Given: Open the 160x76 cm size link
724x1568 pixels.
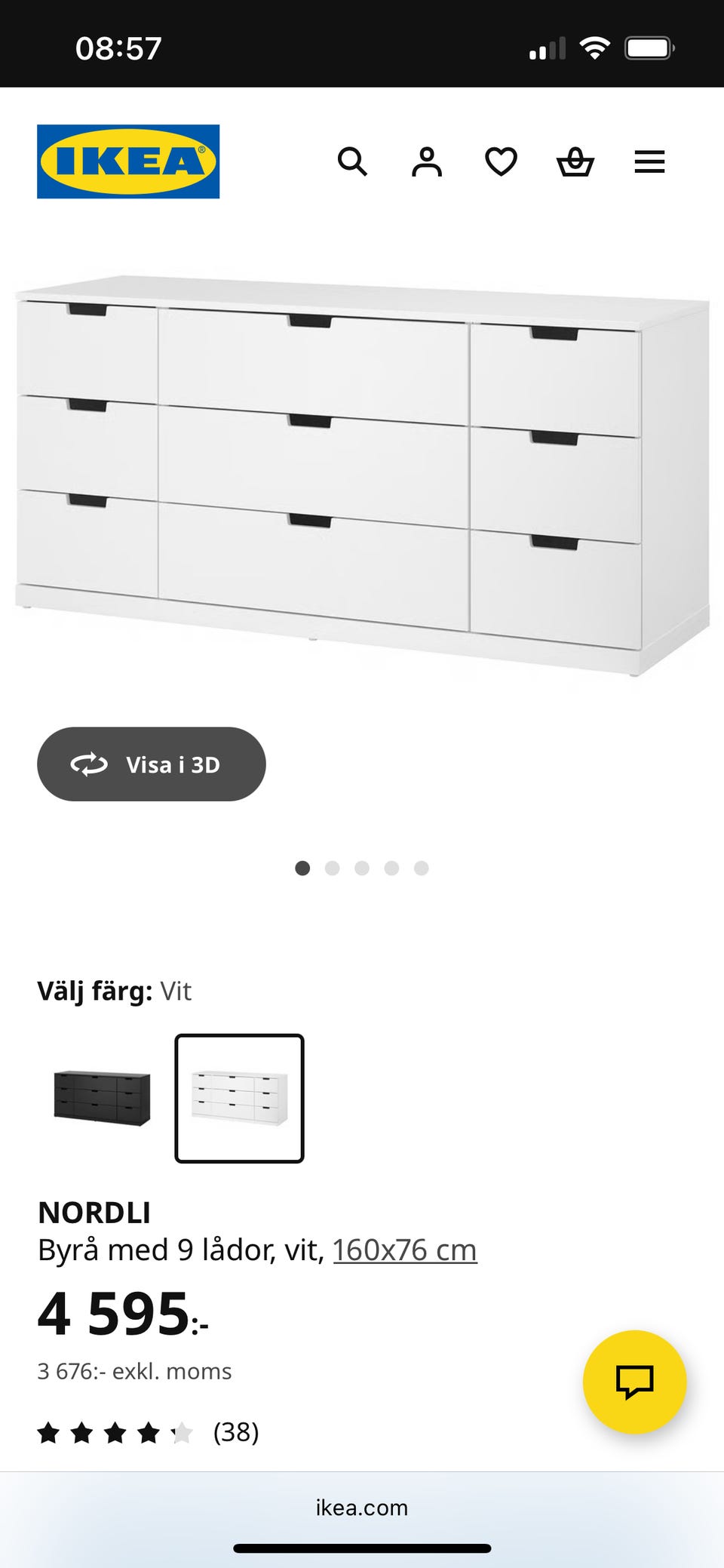Looking at the screenshot, I should tap(404, 1250).
